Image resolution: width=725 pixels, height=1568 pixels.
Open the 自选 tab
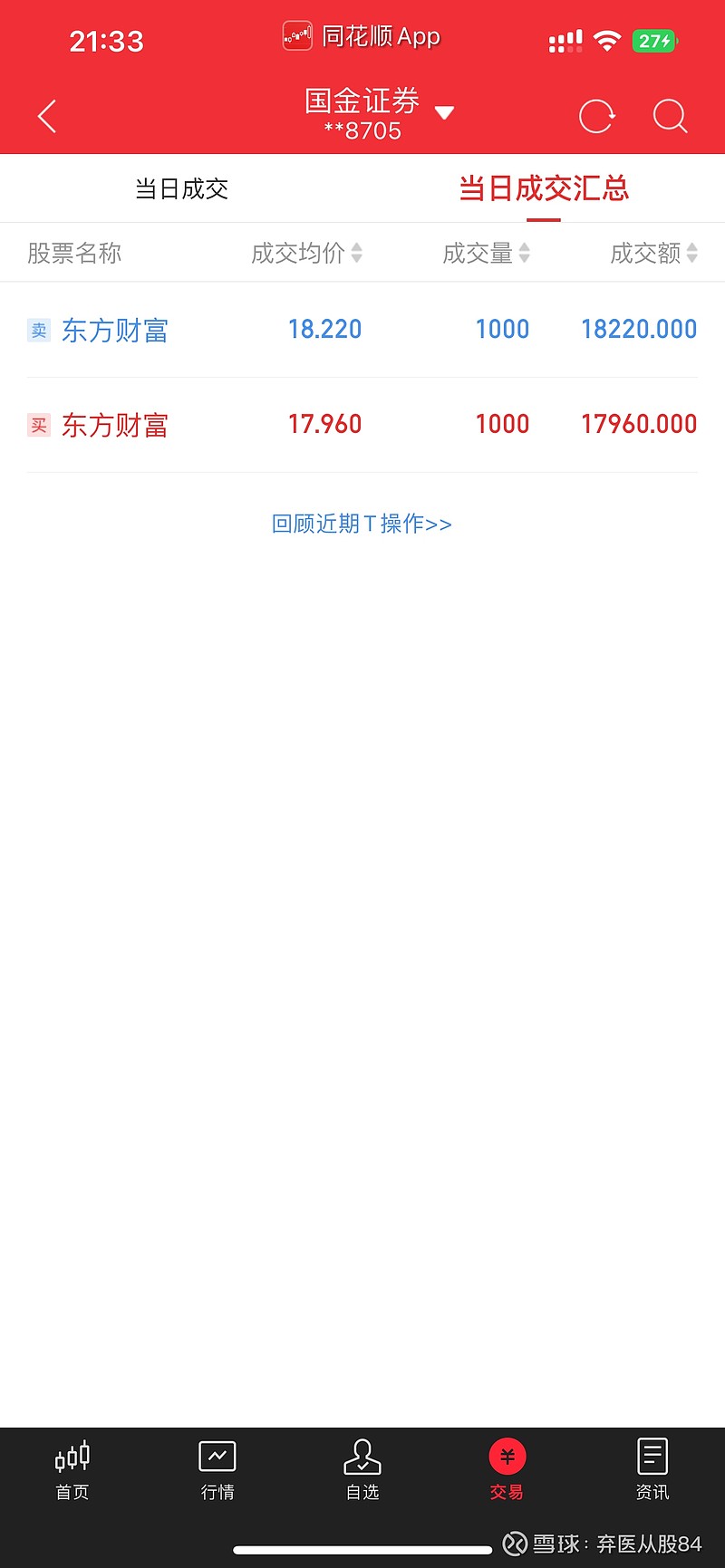click(362, 1469)
